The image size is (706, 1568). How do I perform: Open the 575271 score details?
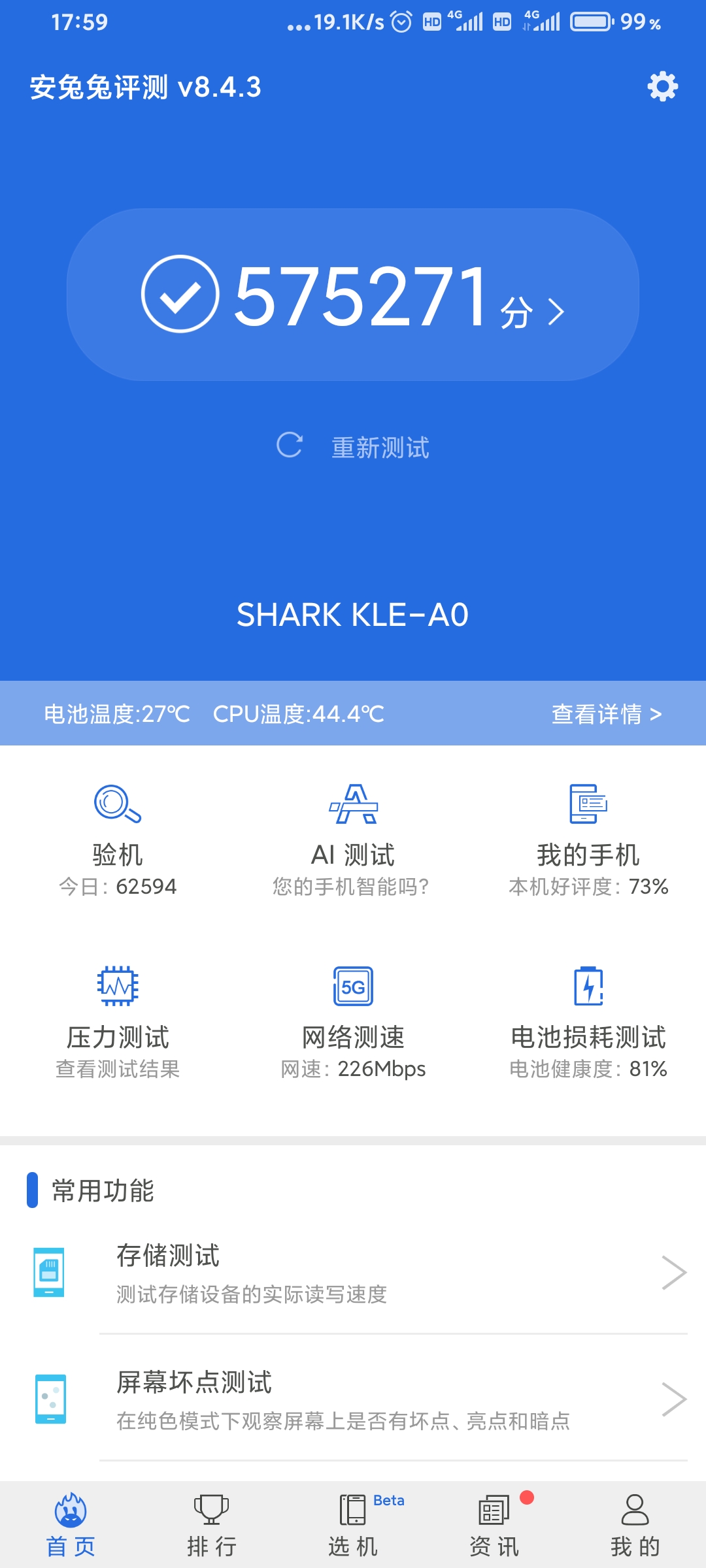coord(353,295)
